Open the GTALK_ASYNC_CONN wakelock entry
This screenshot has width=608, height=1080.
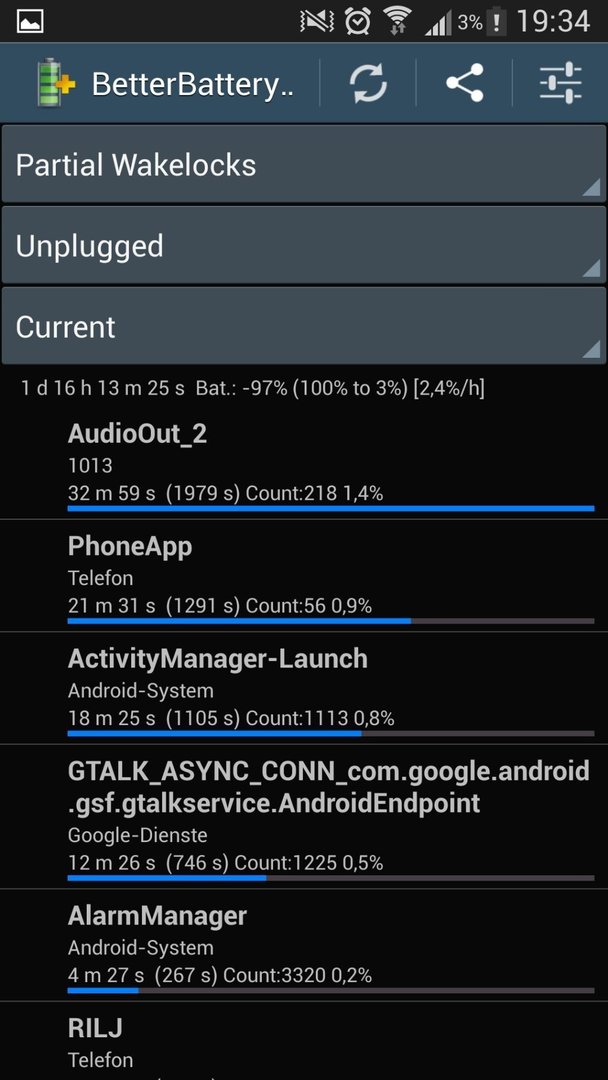(304, 817)
